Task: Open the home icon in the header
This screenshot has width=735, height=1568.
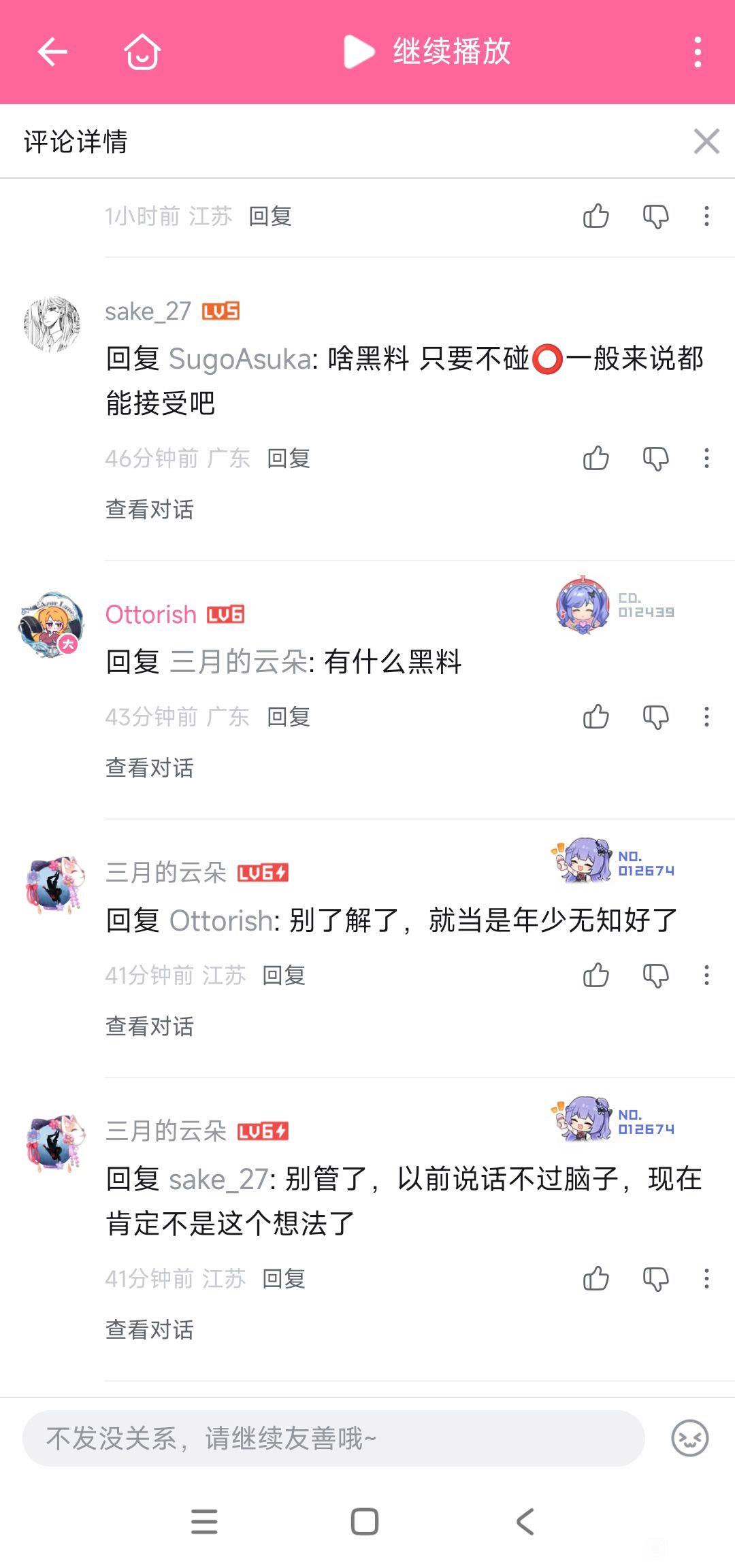Action: coord(142,52)
